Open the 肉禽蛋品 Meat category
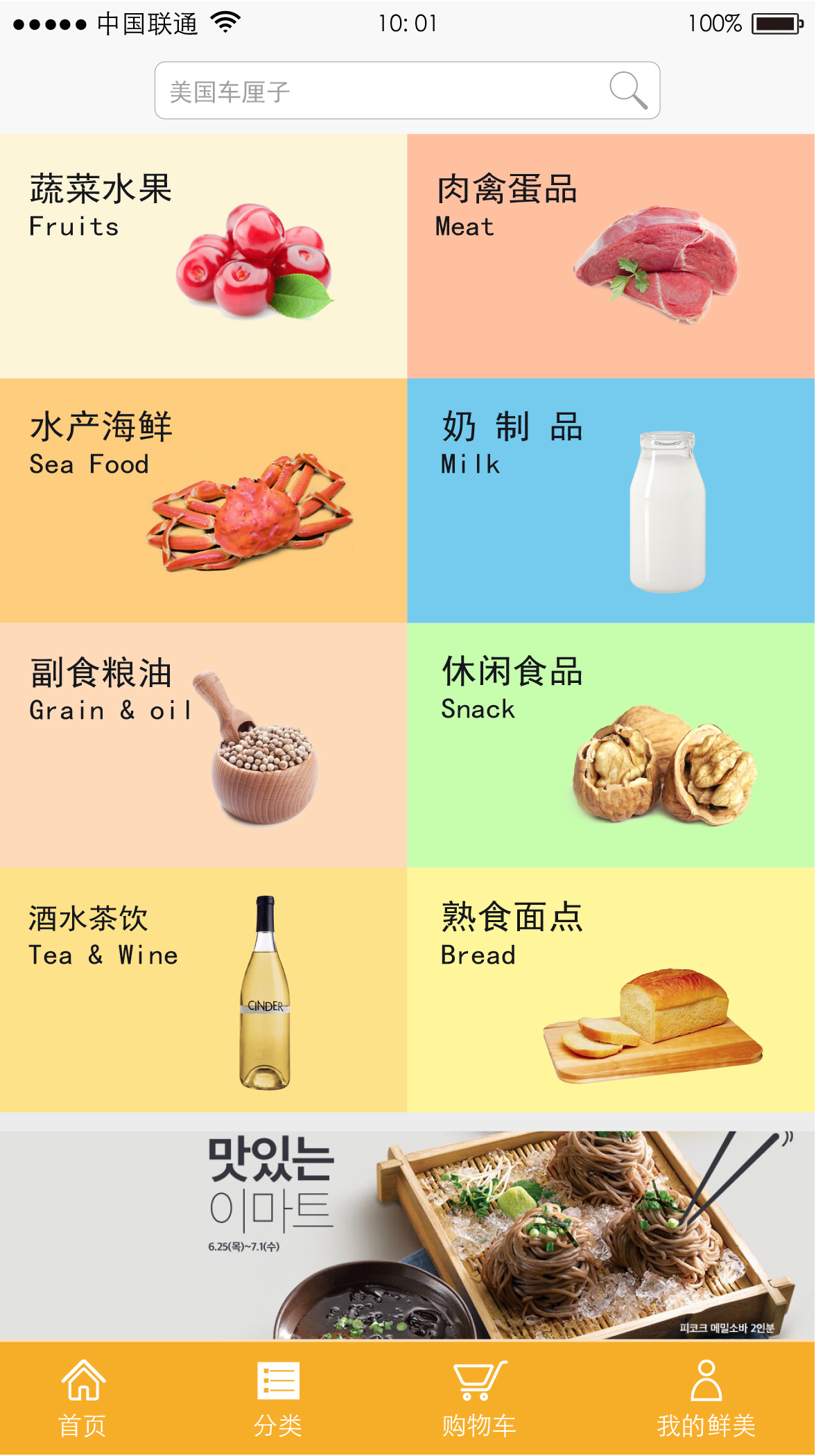 pos(611,256)
